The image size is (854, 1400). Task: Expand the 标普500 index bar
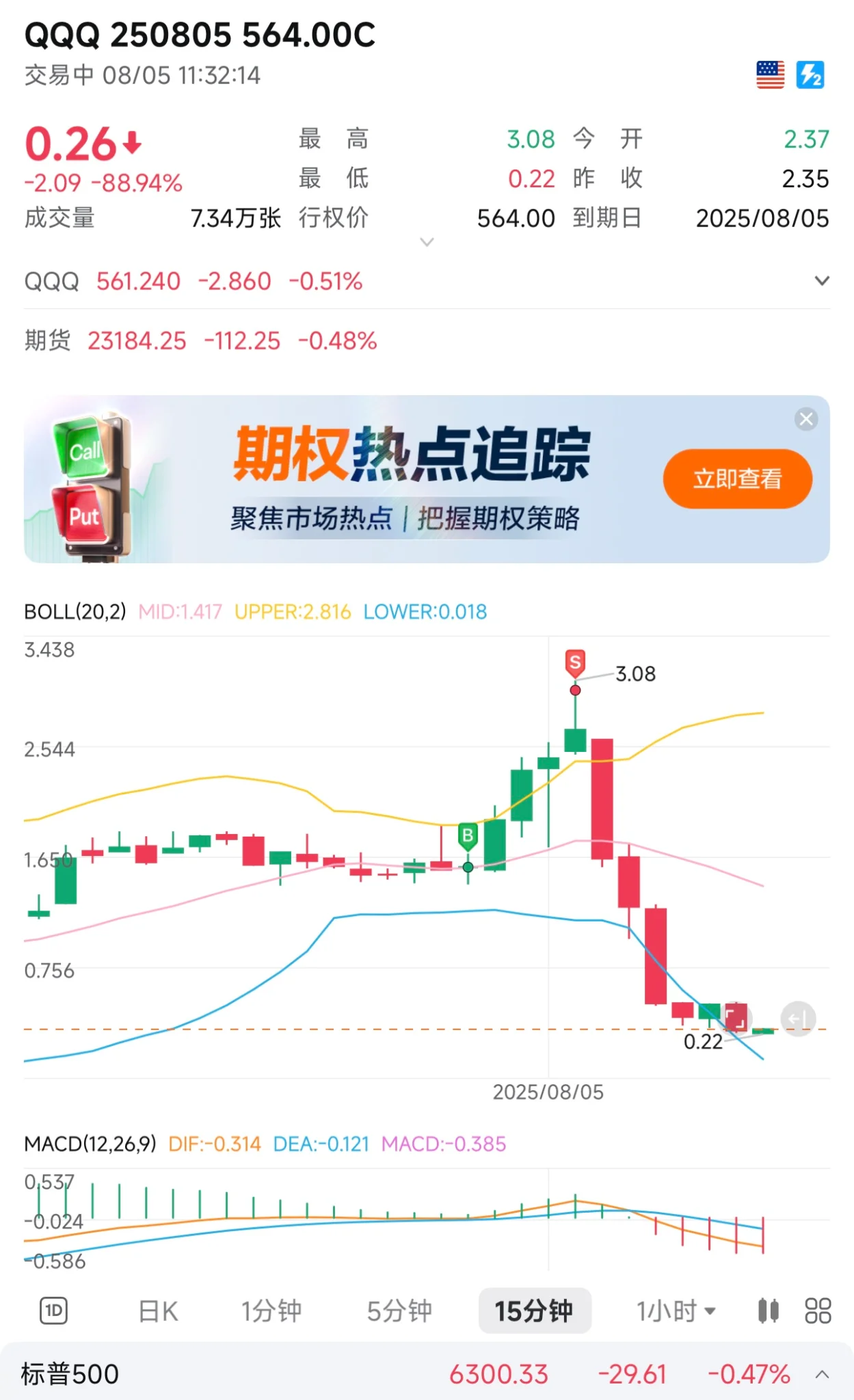point(823,1375)
